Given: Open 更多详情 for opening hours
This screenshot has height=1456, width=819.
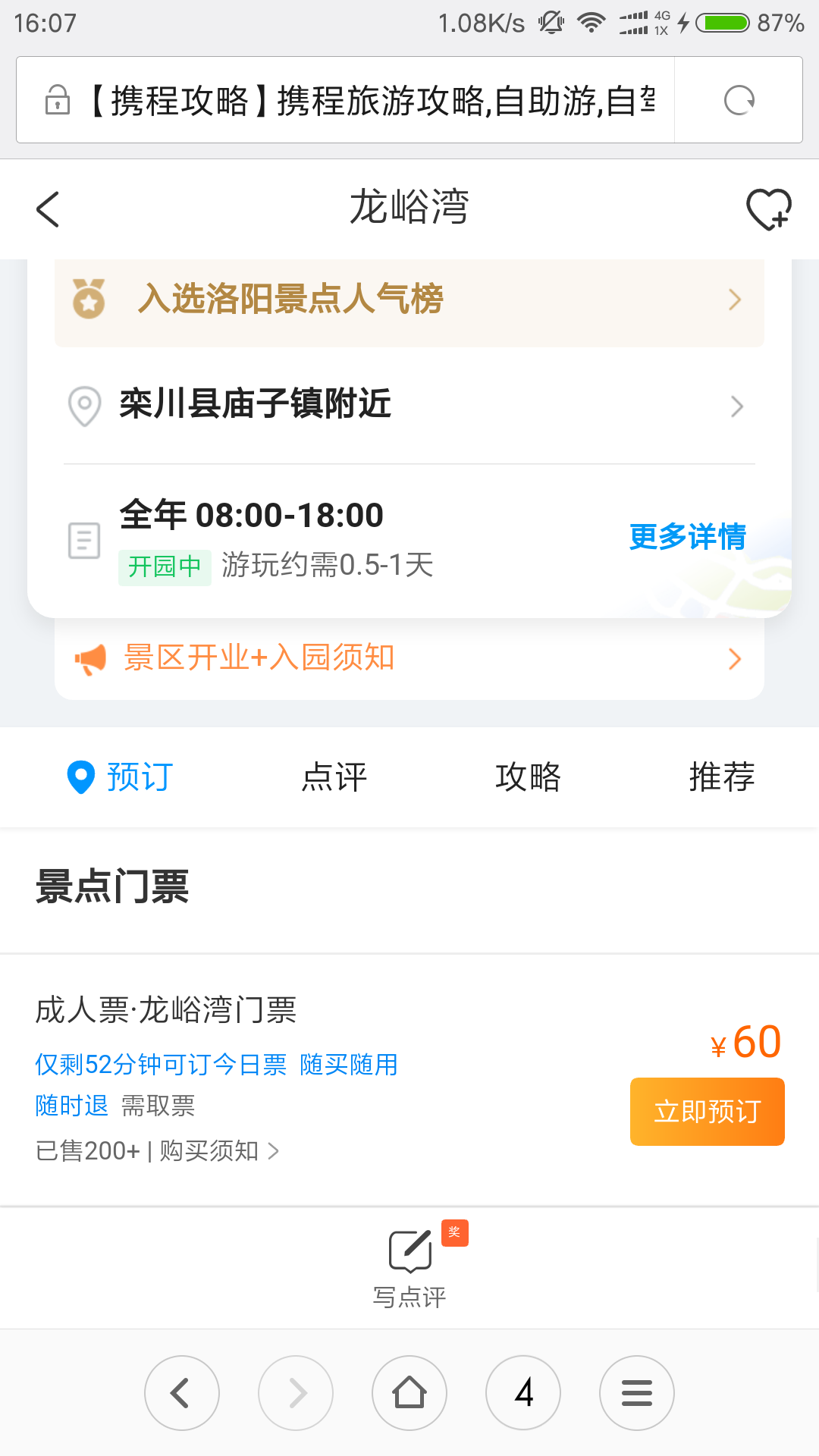Looking at the screenshot, I should (687, 537).
